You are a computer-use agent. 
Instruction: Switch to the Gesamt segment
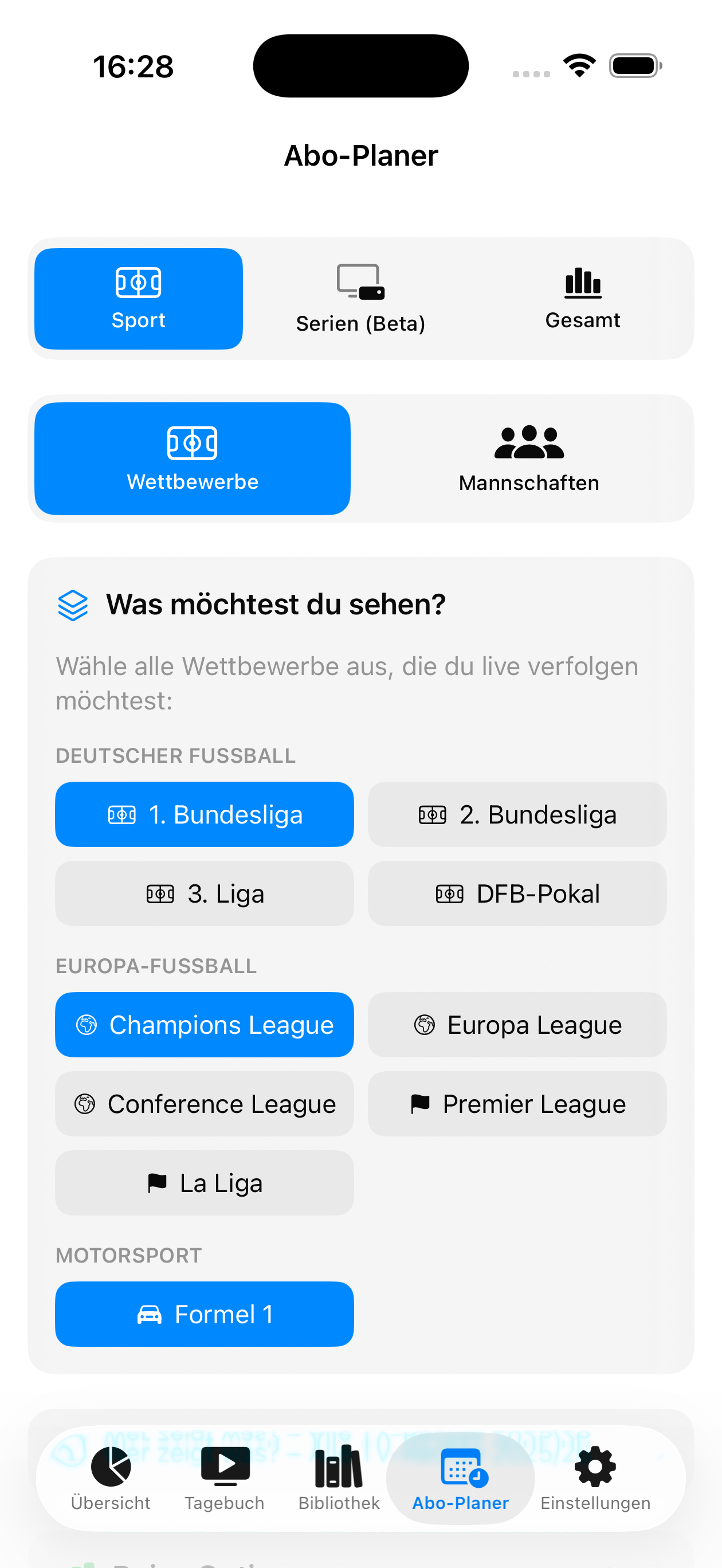coord(582,299)
